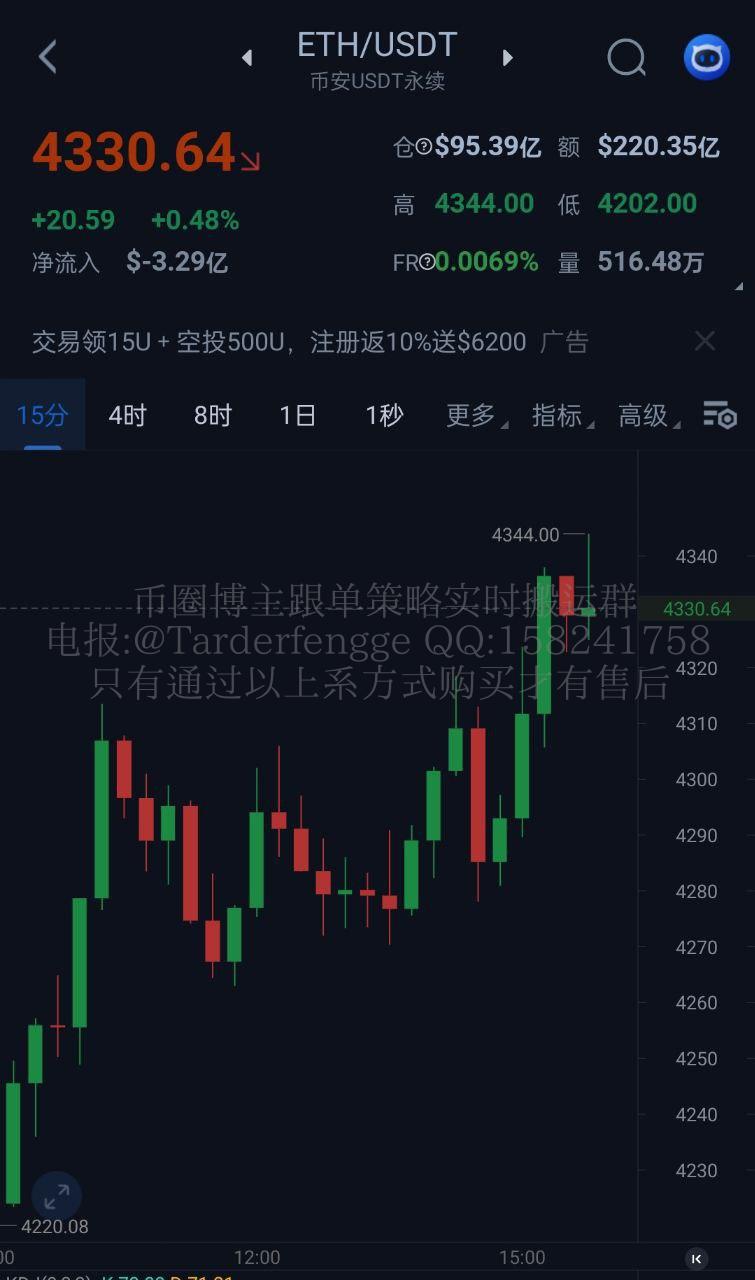Image resolution: width=755 pixels, height=1280 pixels.
Task: Open the 高级 advanced dropdown
Action: [x=647, y=415]
